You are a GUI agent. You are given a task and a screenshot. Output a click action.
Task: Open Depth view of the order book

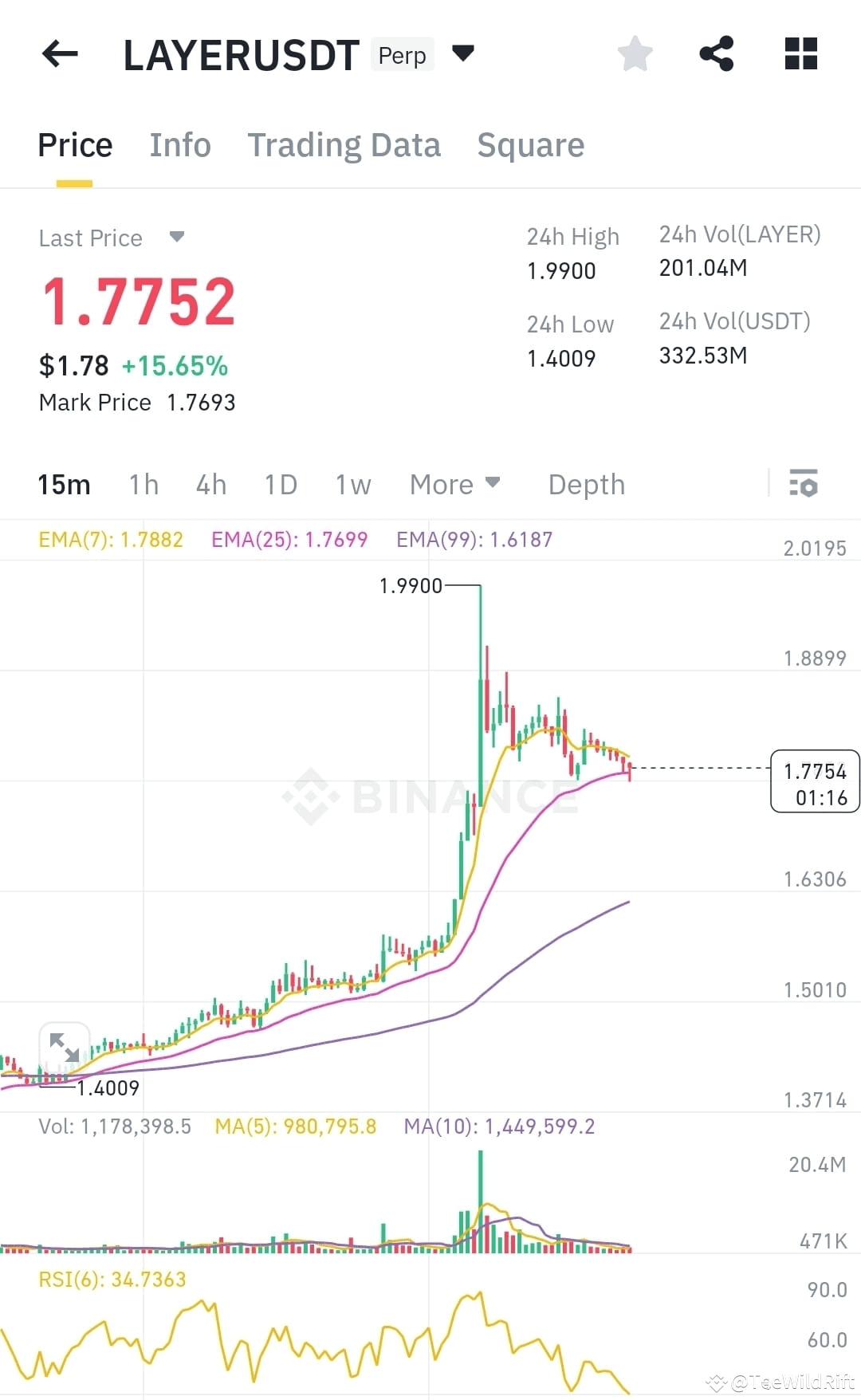click(586, 484)
